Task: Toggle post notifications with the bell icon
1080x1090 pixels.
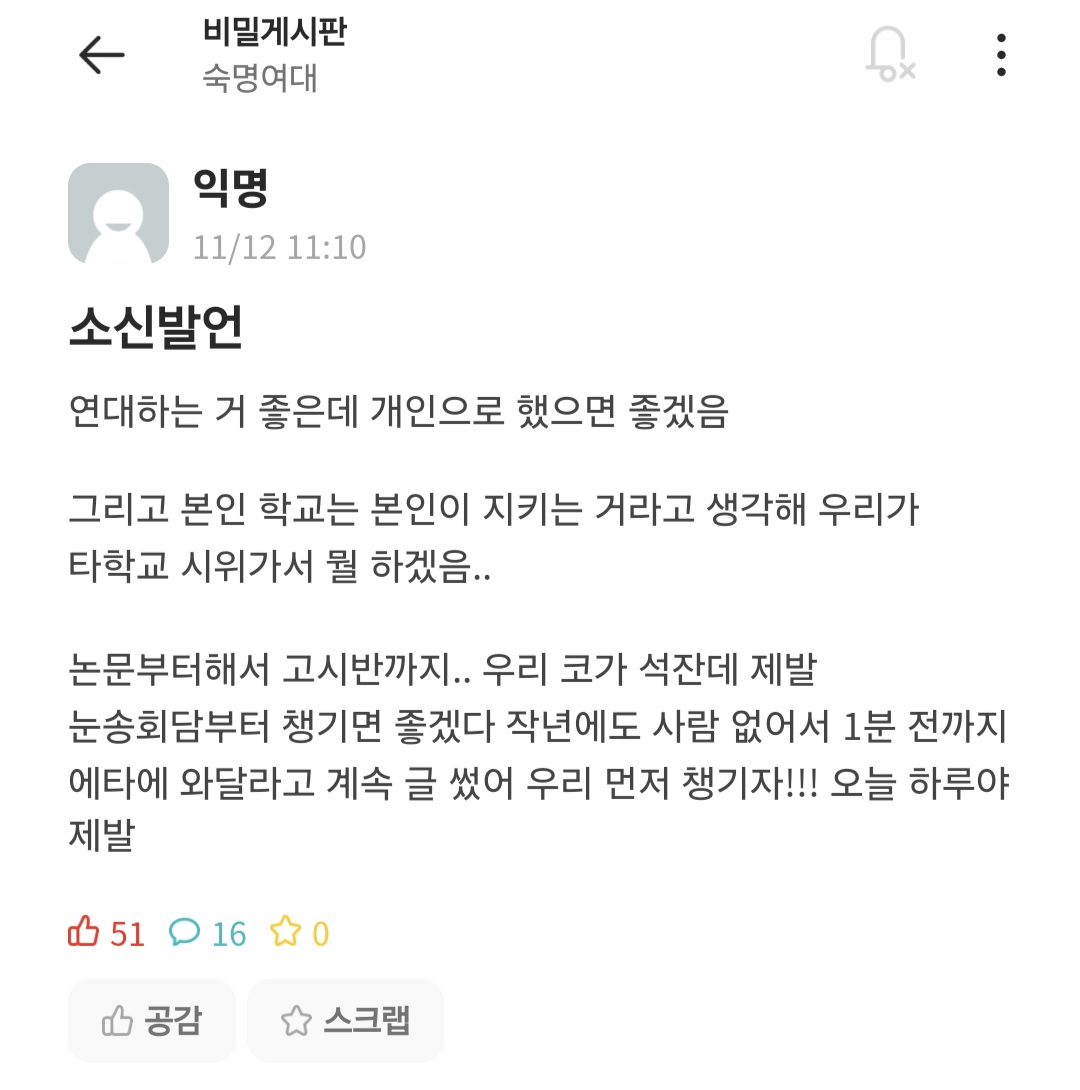Action: (x=889, y=54)
